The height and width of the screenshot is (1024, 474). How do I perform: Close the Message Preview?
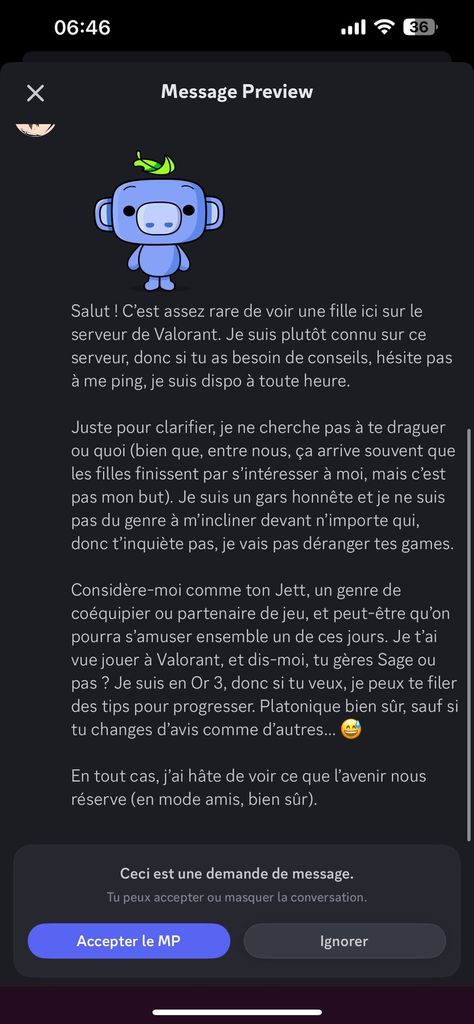point(35,93)
